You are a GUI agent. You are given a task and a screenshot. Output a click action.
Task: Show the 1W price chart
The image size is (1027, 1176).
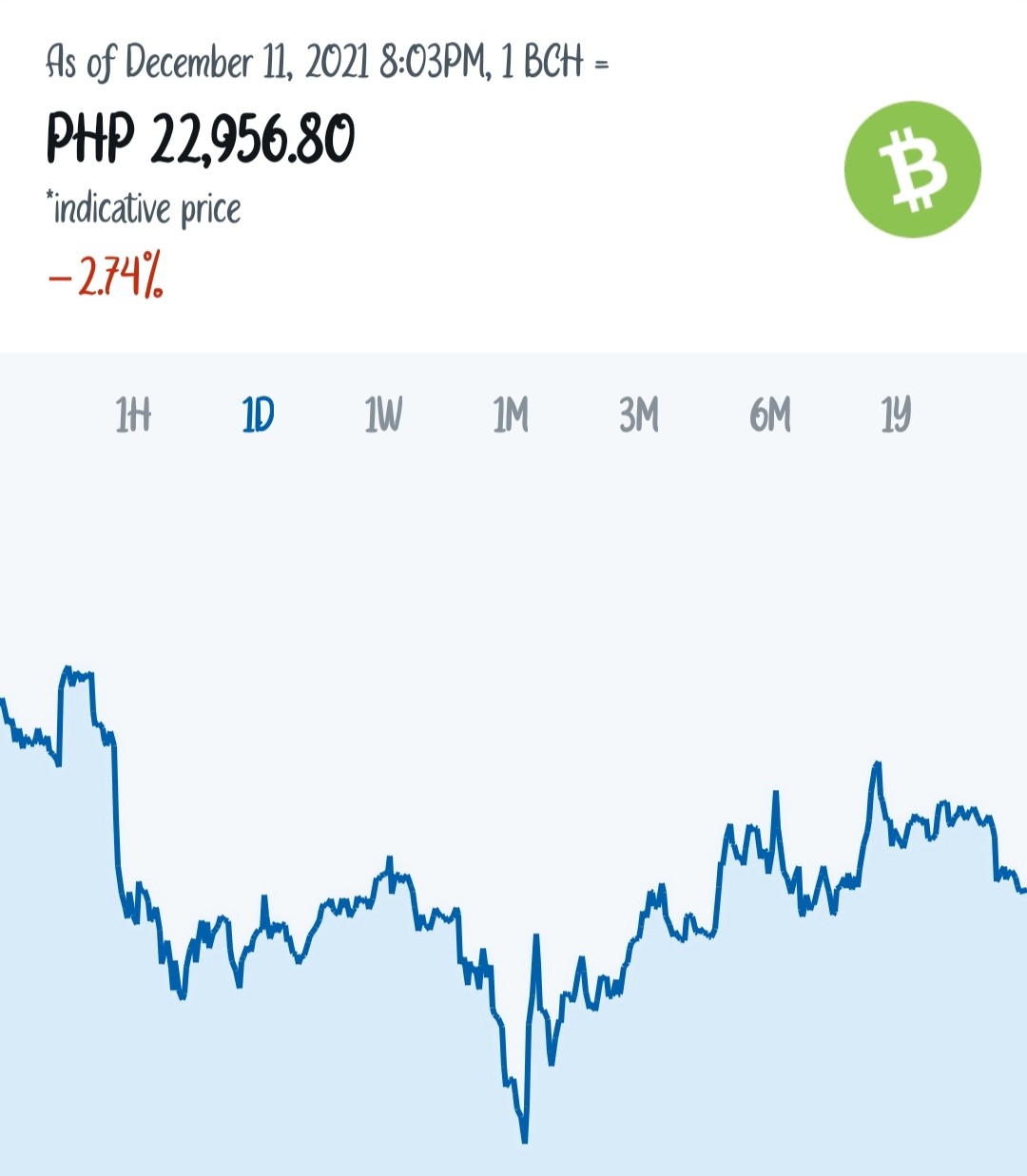point(383,415)
